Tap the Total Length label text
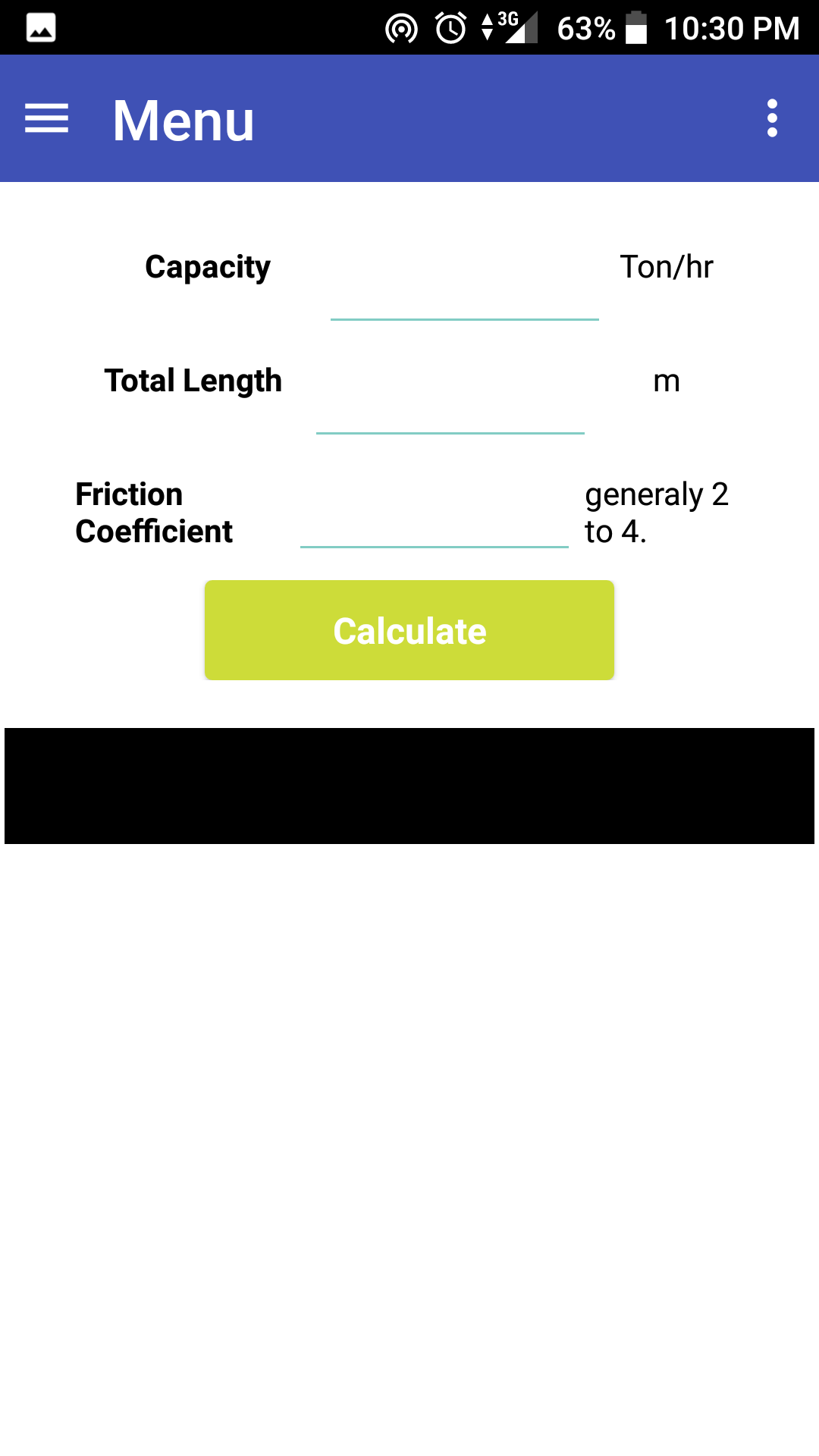The image size is (819, 1456). [193, 381]
